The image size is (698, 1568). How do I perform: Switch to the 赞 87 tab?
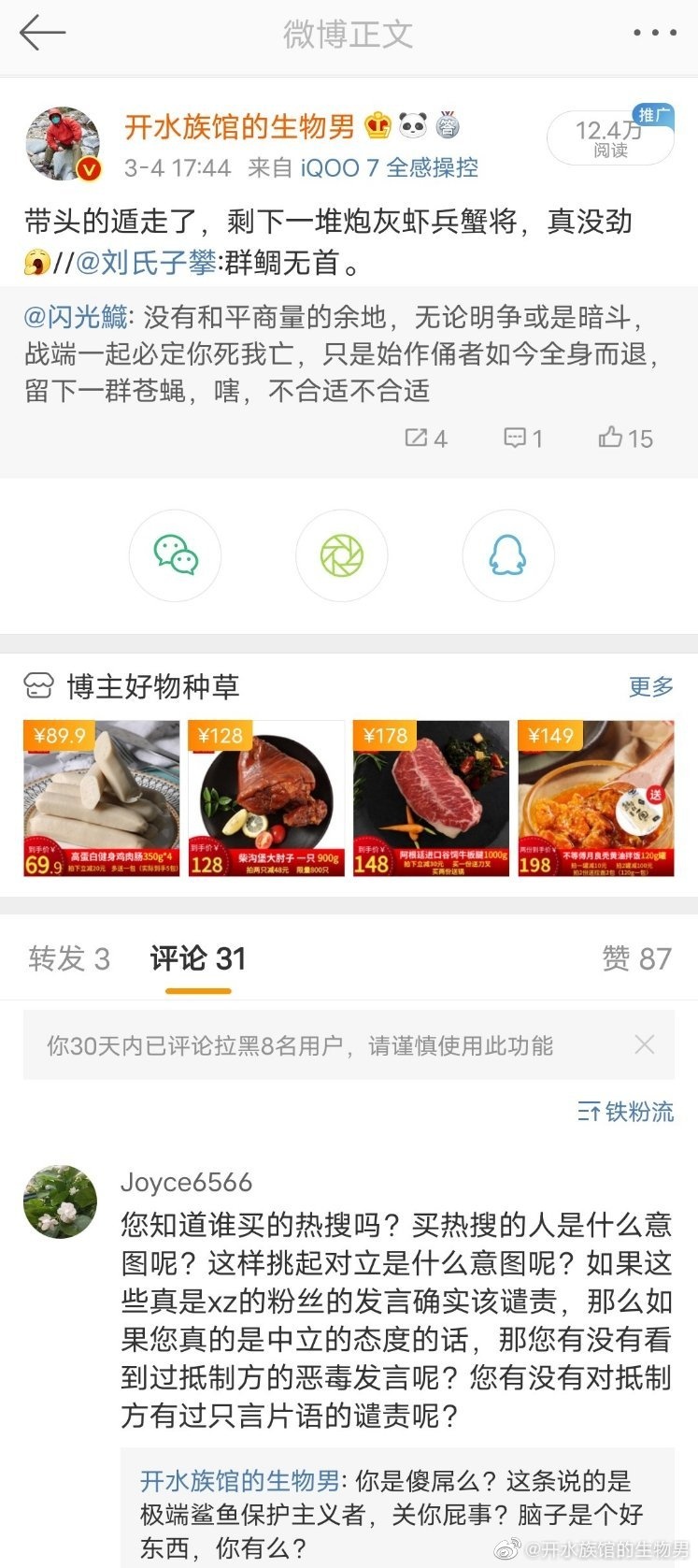point(637,958)
